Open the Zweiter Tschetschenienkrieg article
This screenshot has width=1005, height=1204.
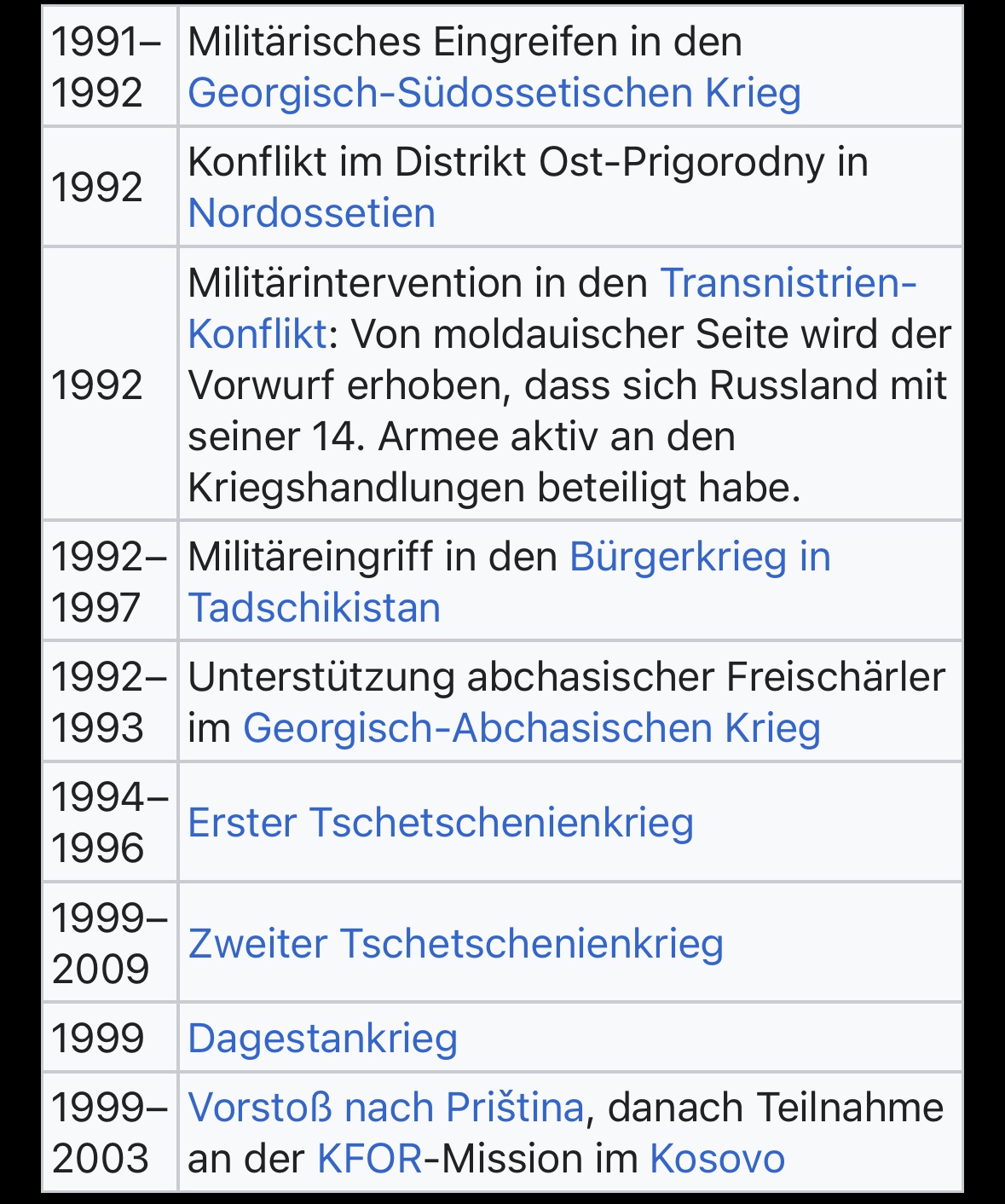pos(455,944)
